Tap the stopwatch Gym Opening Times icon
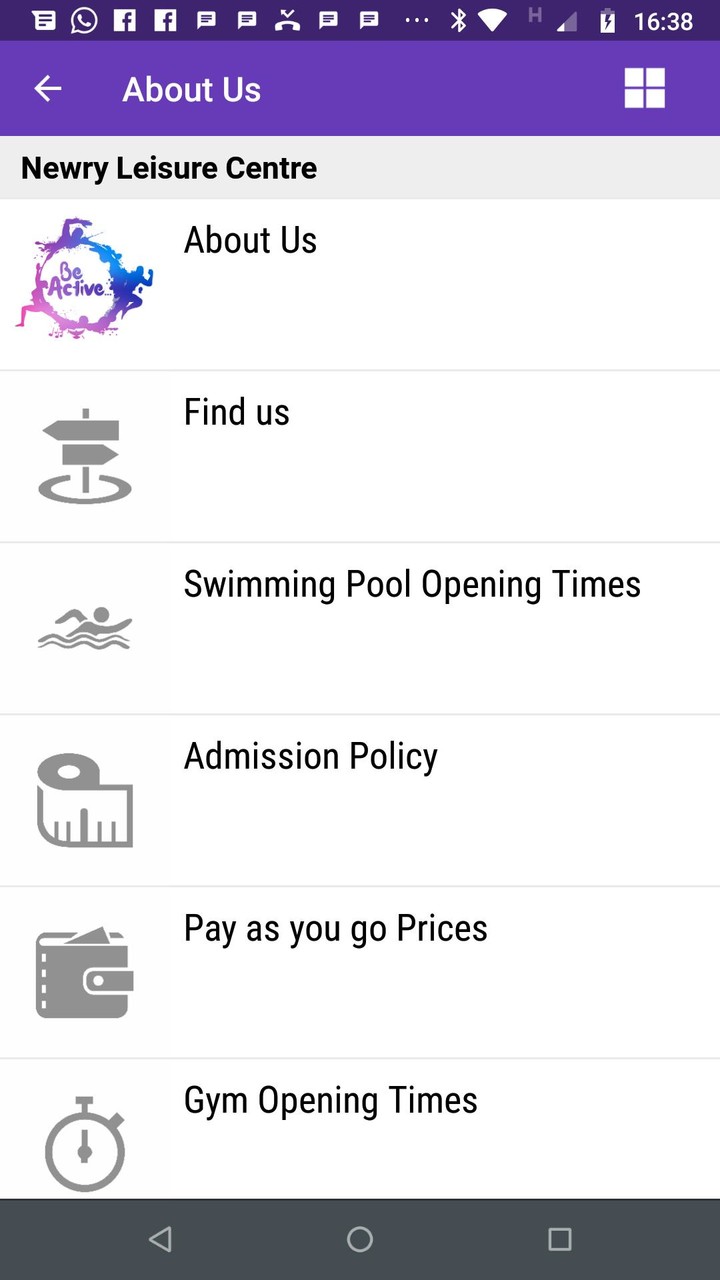Screen dimensions: 720x1280 click(84, 1140)
